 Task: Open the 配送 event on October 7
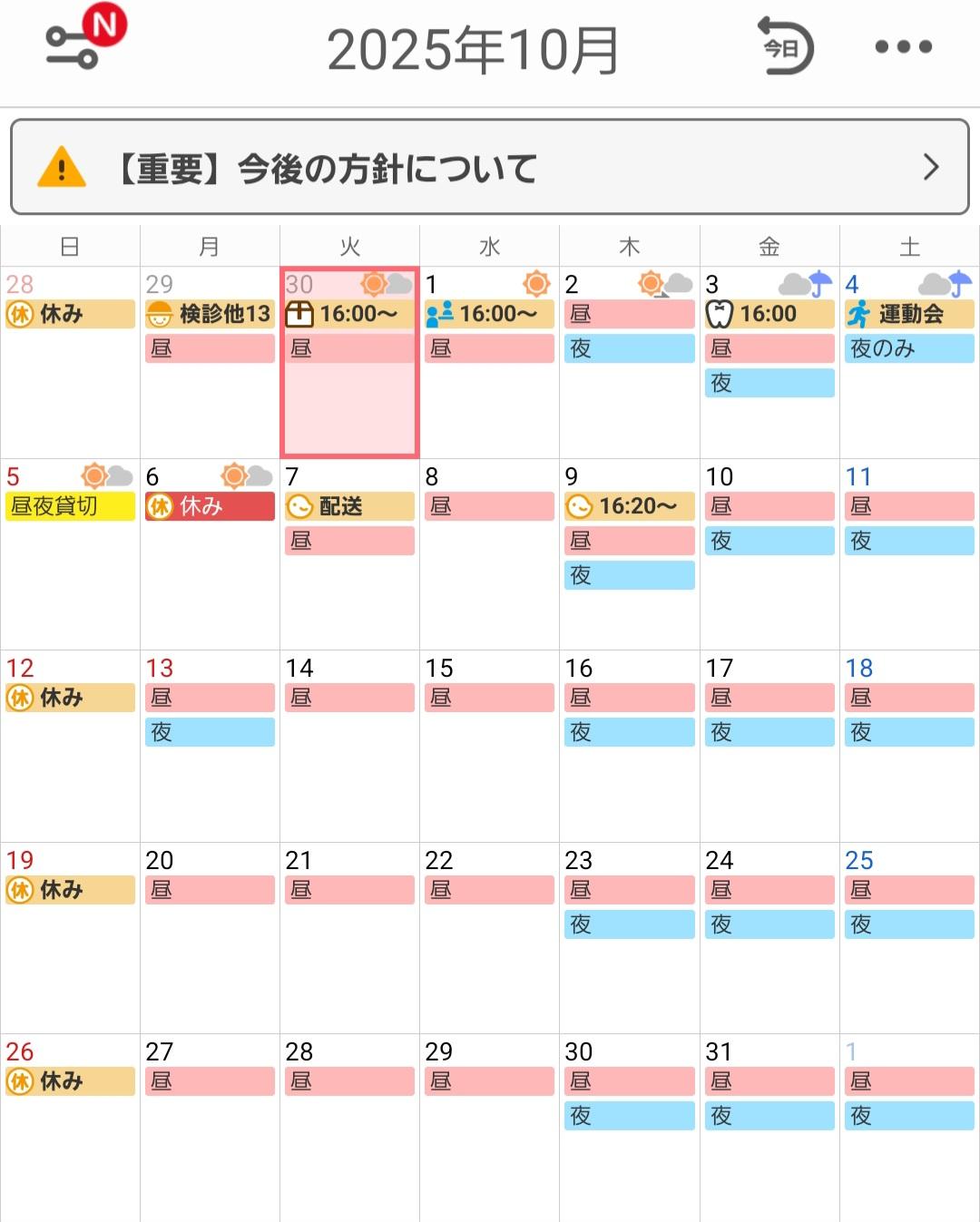click(x=349, y=506)
